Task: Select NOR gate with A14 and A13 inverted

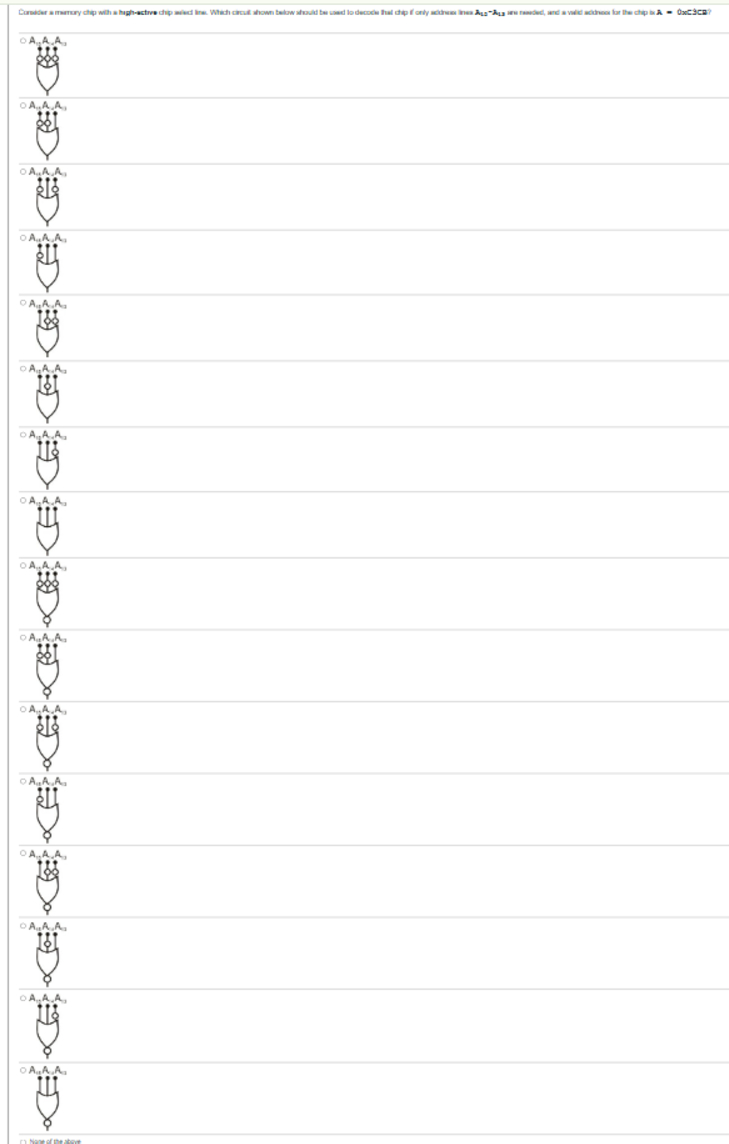Action: coord(21,853)
